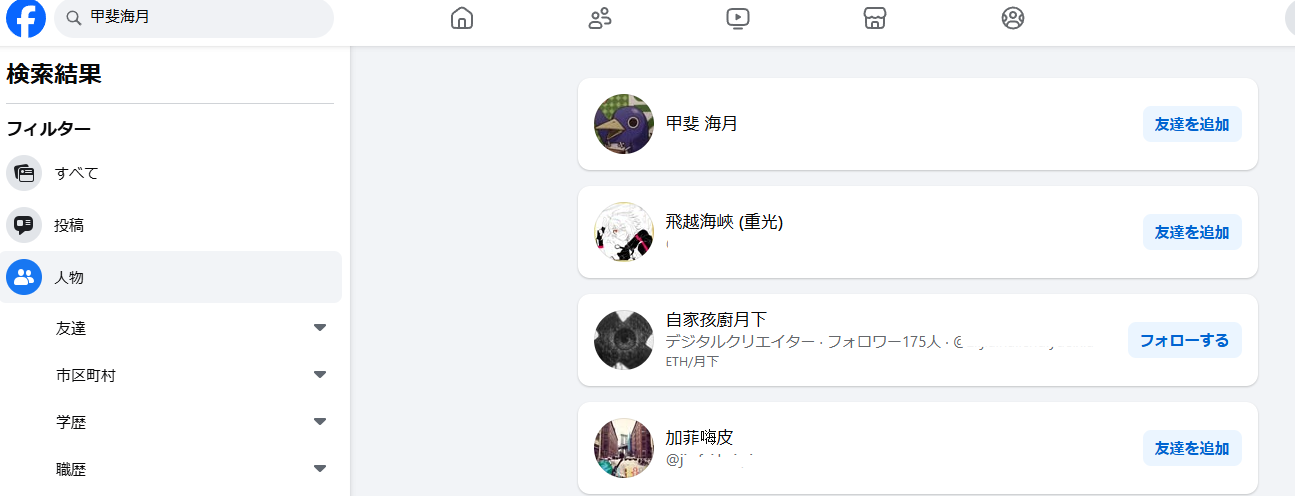Open the Marketplace tab
Screen dimensions: 1295x496
875,18
